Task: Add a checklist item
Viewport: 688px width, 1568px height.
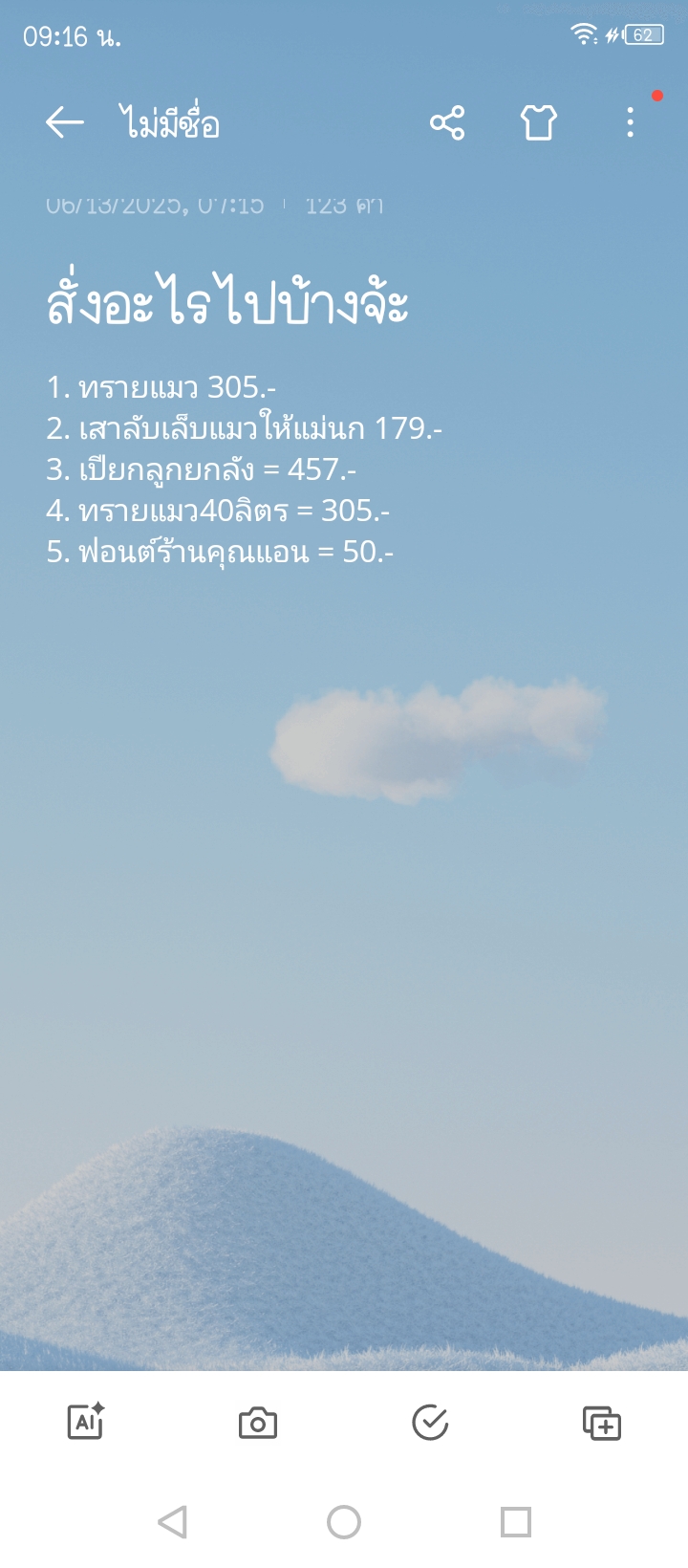Action: click(x=430, y=1422)
